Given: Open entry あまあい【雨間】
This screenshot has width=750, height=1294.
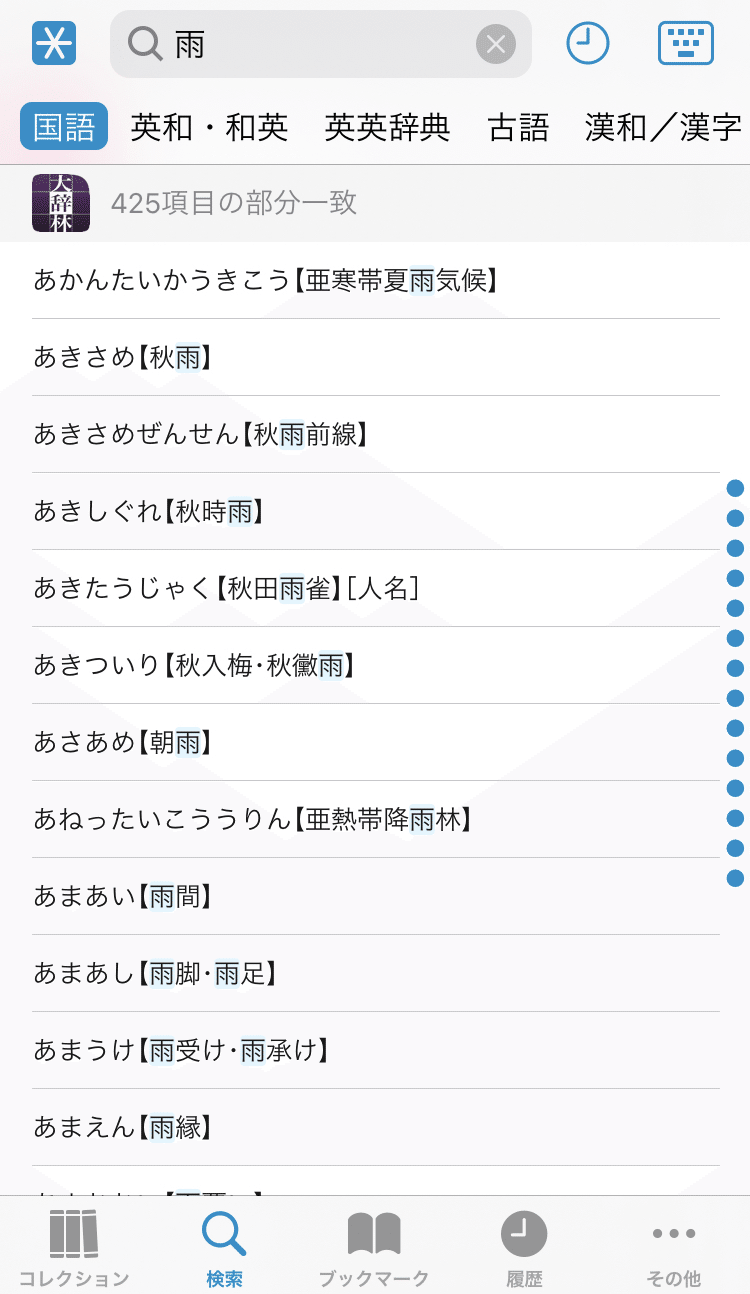Looking at the screenshot, I should (376, 896).
